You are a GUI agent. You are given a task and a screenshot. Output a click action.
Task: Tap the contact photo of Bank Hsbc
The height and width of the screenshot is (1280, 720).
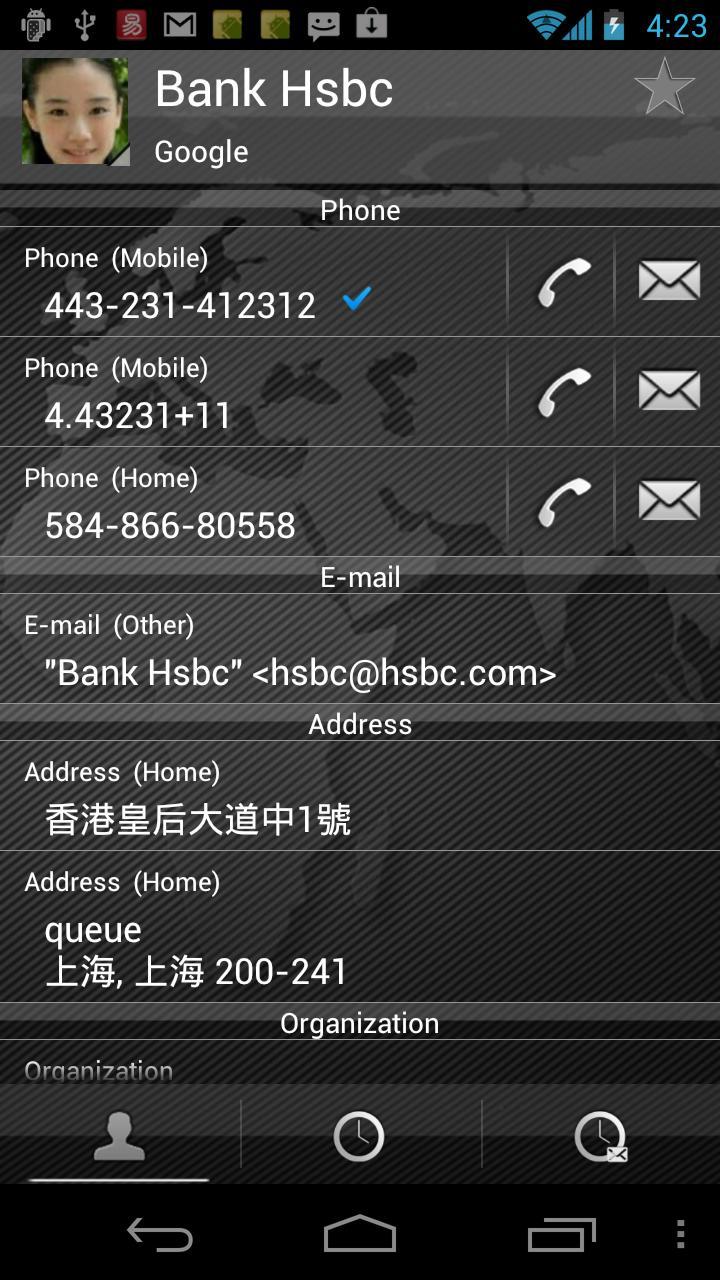[x=75, y=112]
